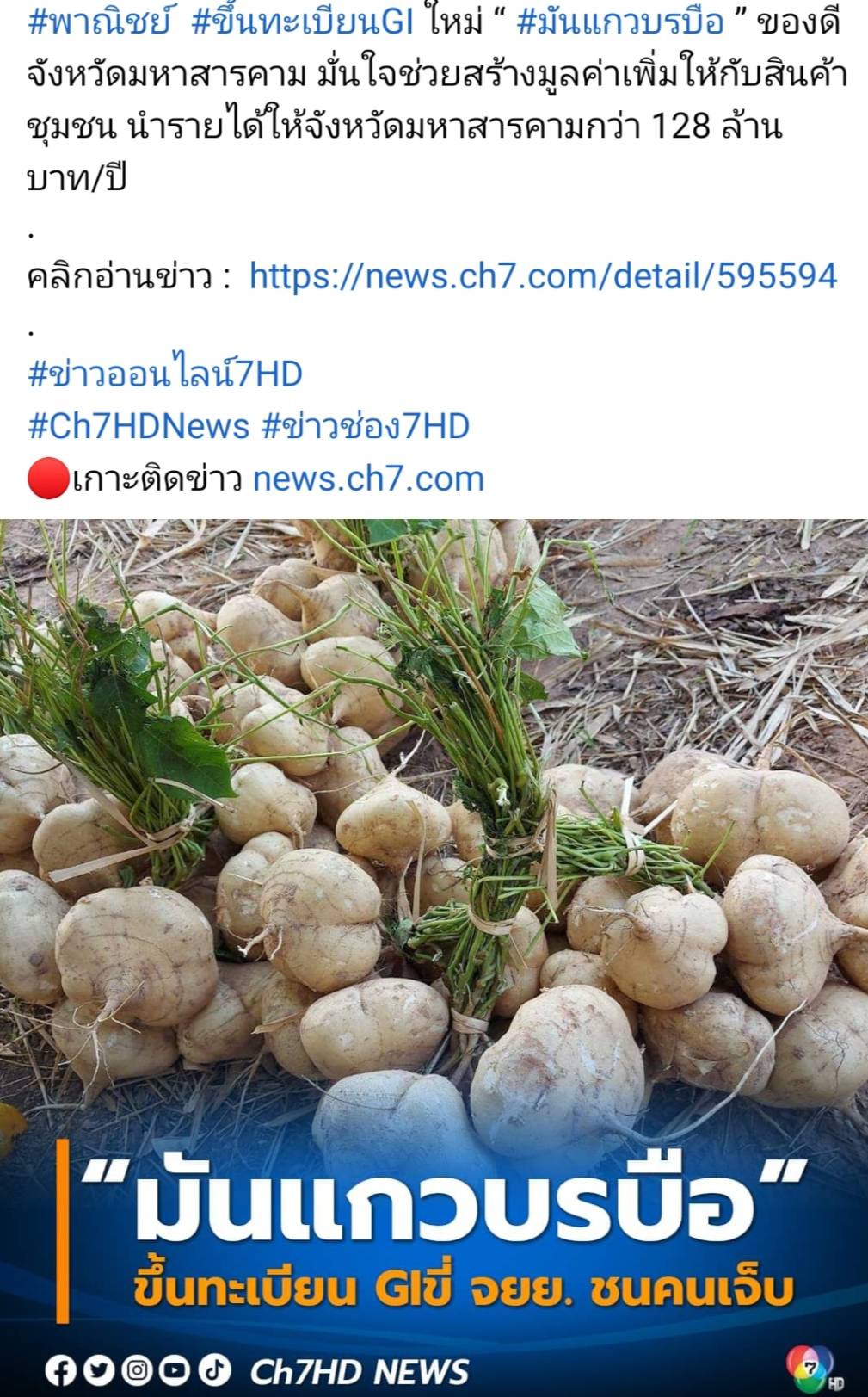Open the news.ch7.com/detail/595594 article link
Viewport: 868px width, 1397px height.
543,276
